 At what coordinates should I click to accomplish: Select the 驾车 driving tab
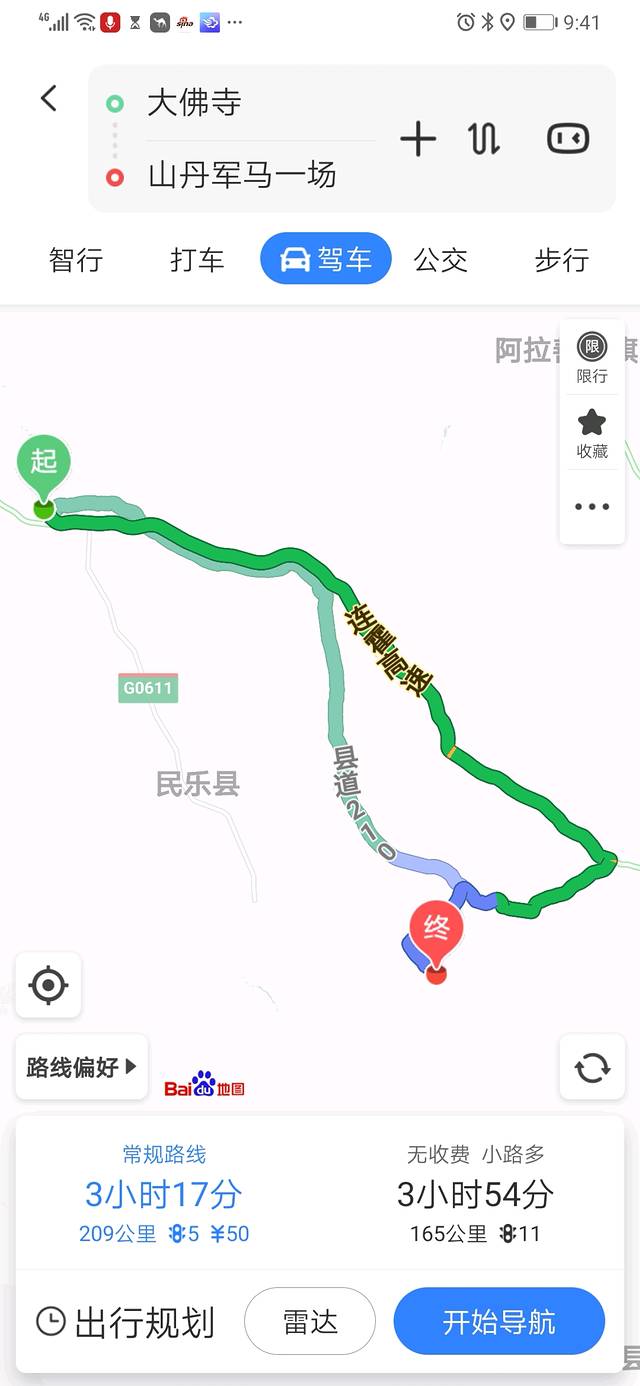(x=325, y=260)
